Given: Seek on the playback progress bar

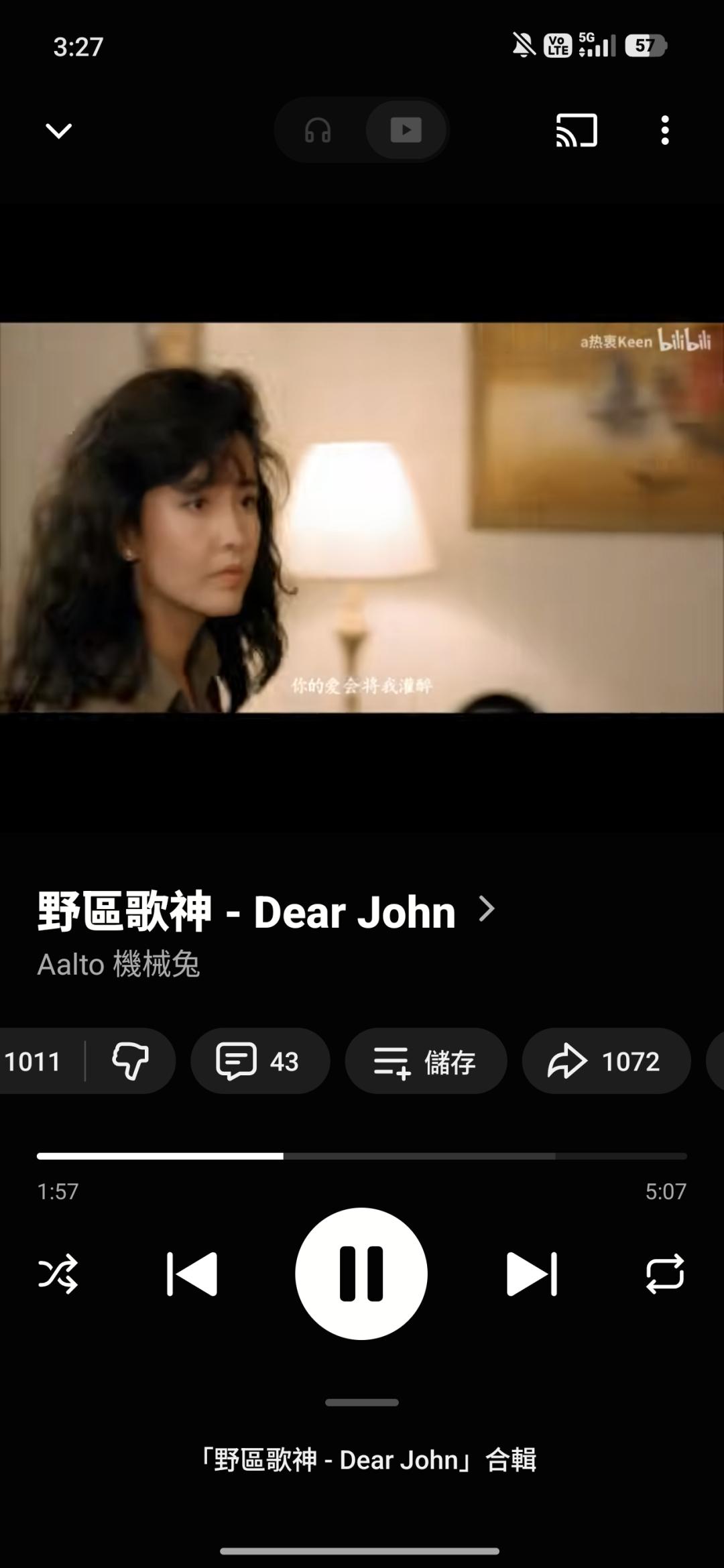Looking at the screenshot, I should (362, 1156).
